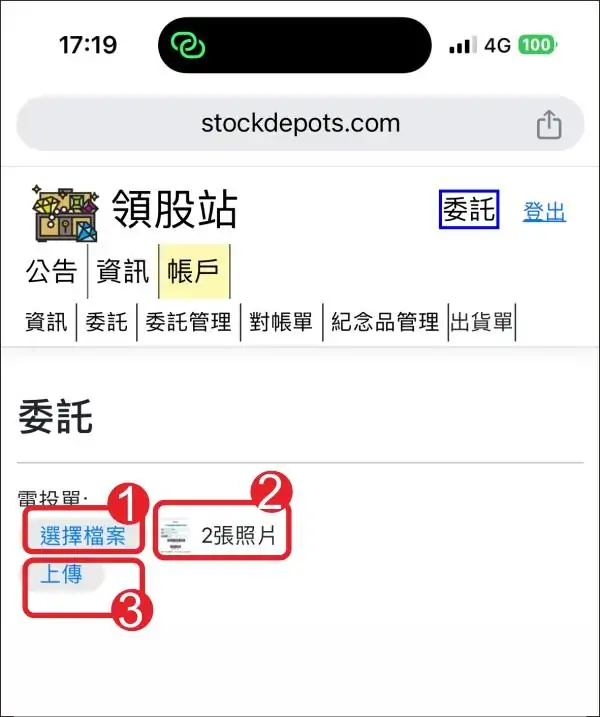This screenshot has width=600, height=717.
Task: Open the 出貨單 submenu item
Action: click(482, 322)
